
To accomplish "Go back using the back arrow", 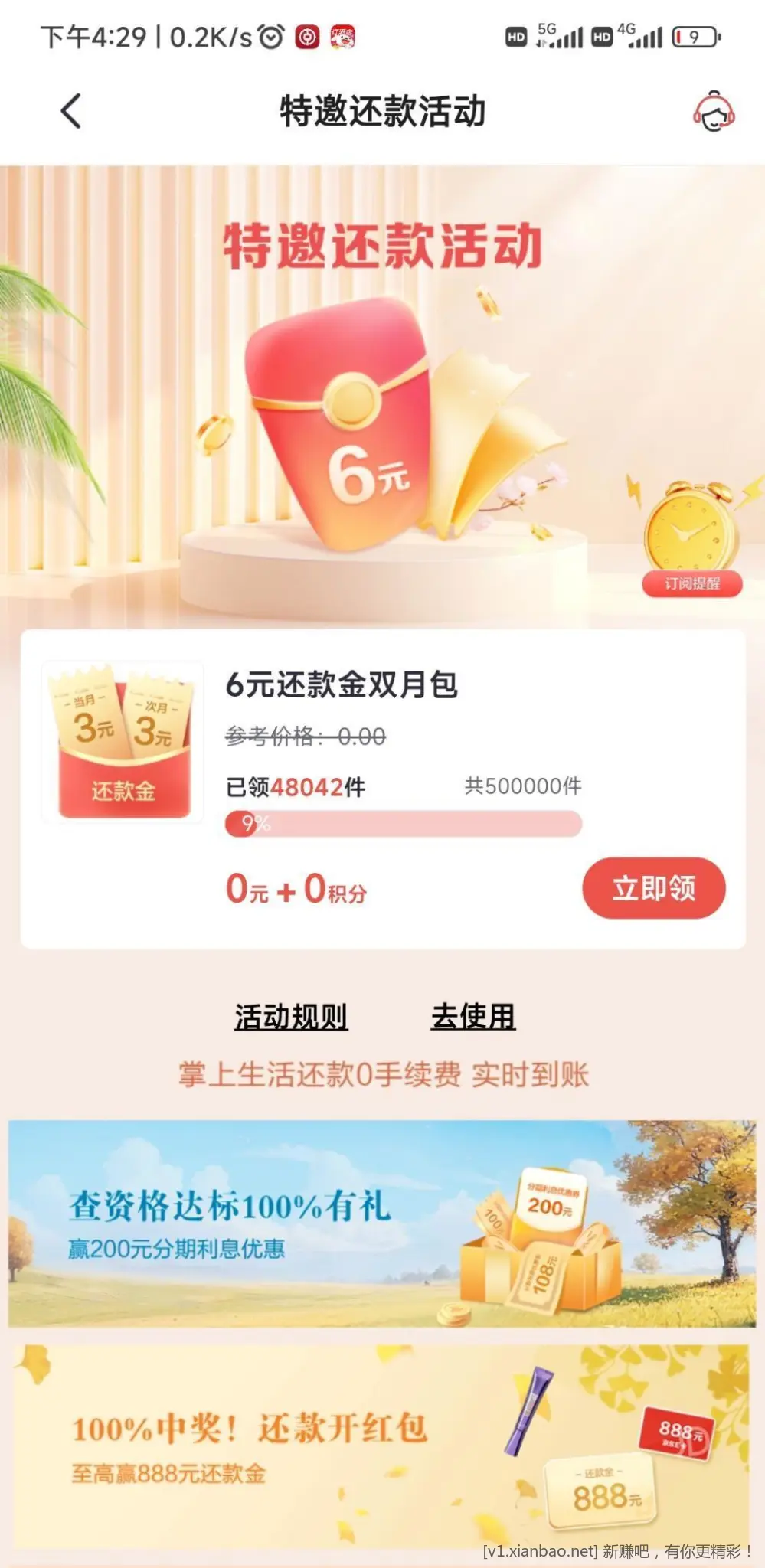I will (x=71, y=111).
